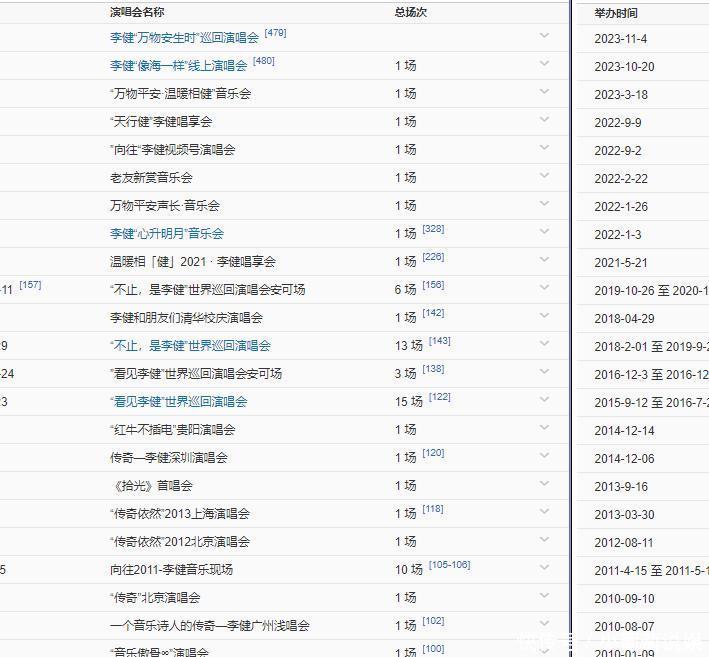Open the 李健"万物安生时"巡回演唱会 link
Viewport: 709px width, 657px height.
point(184,38)
